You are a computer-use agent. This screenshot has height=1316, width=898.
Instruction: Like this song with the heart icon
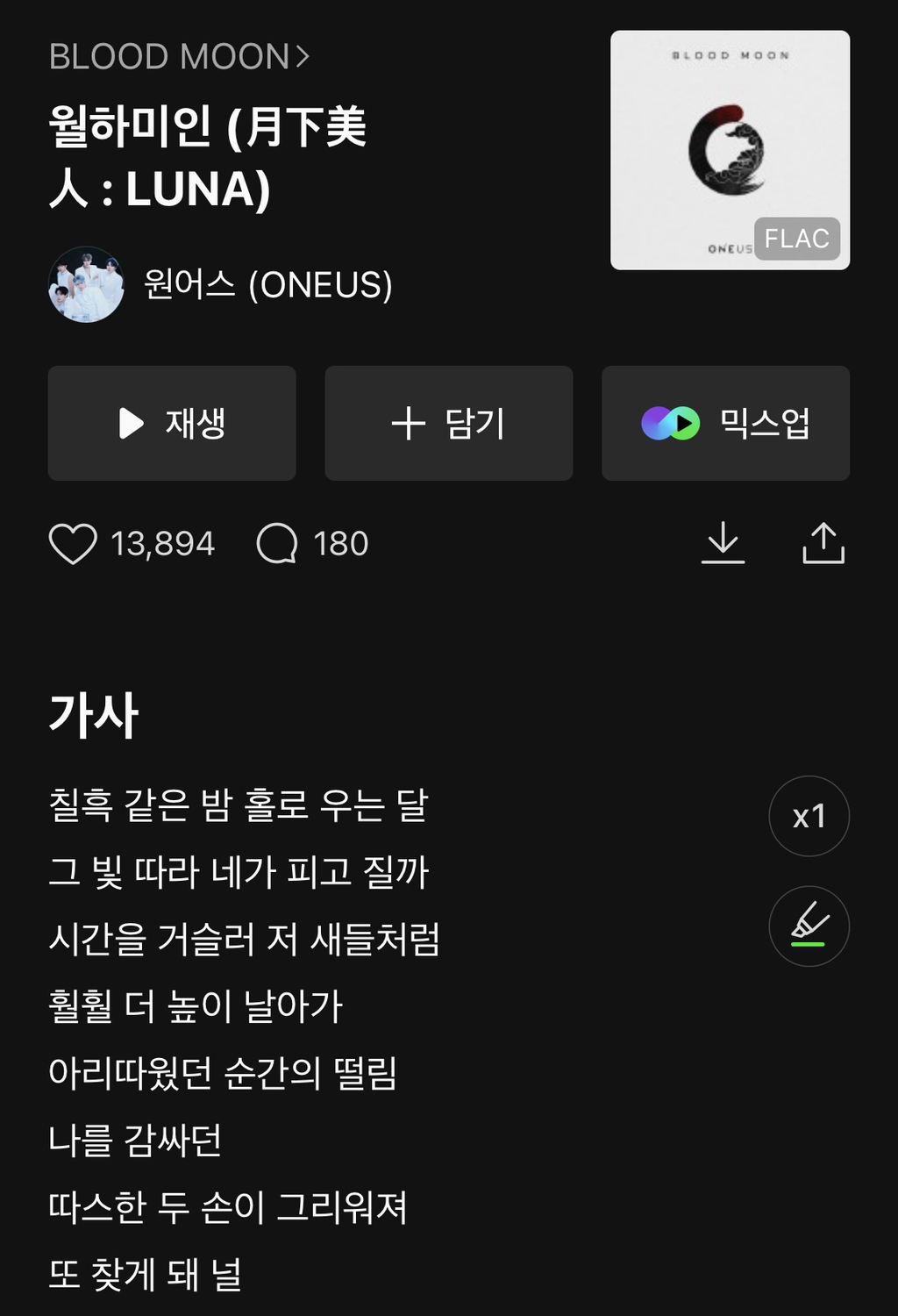coord(73,544)
